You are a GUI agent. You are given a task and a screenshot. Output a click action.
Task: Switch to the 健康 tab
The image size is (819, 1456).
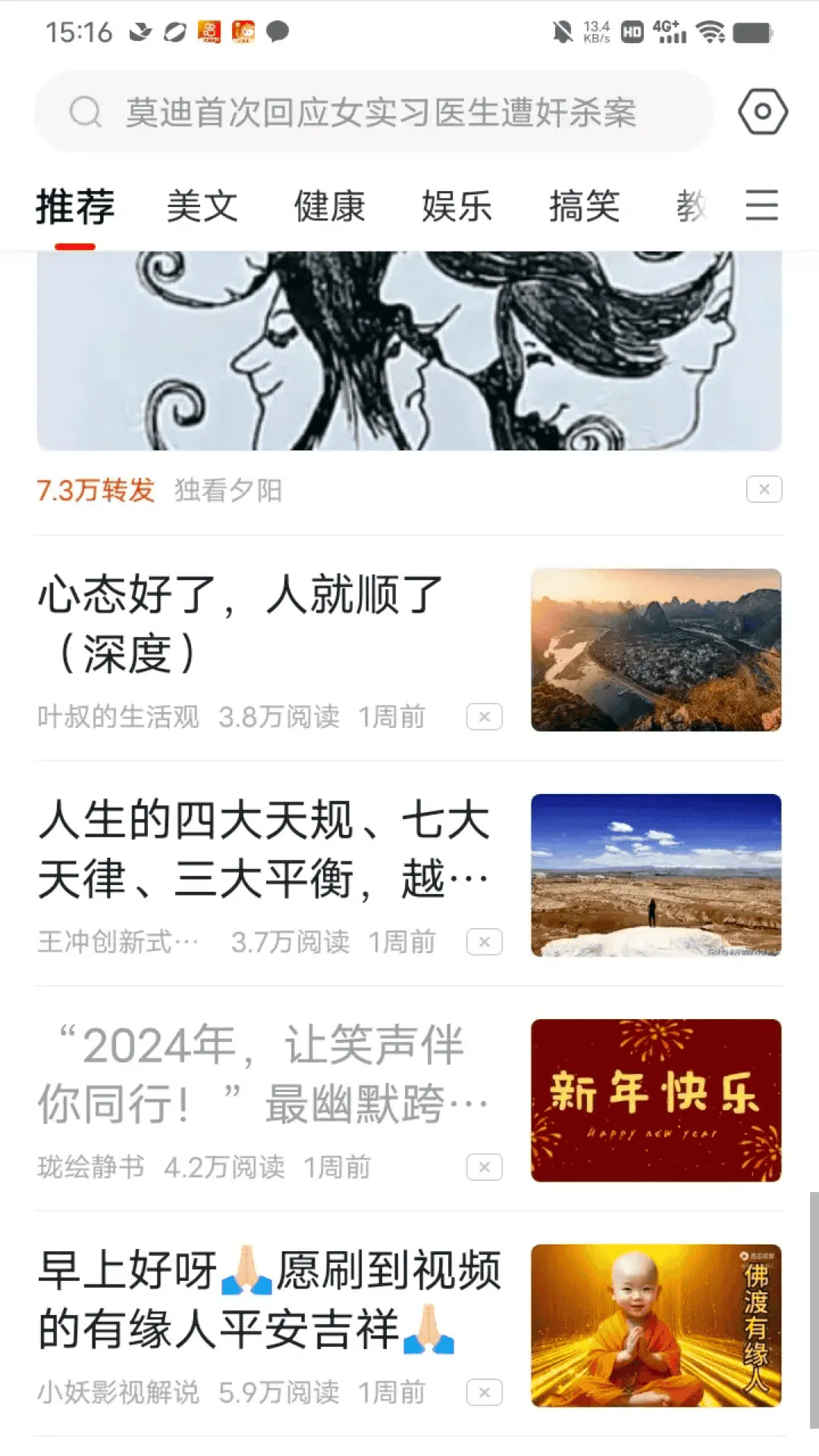coord(329,206)
